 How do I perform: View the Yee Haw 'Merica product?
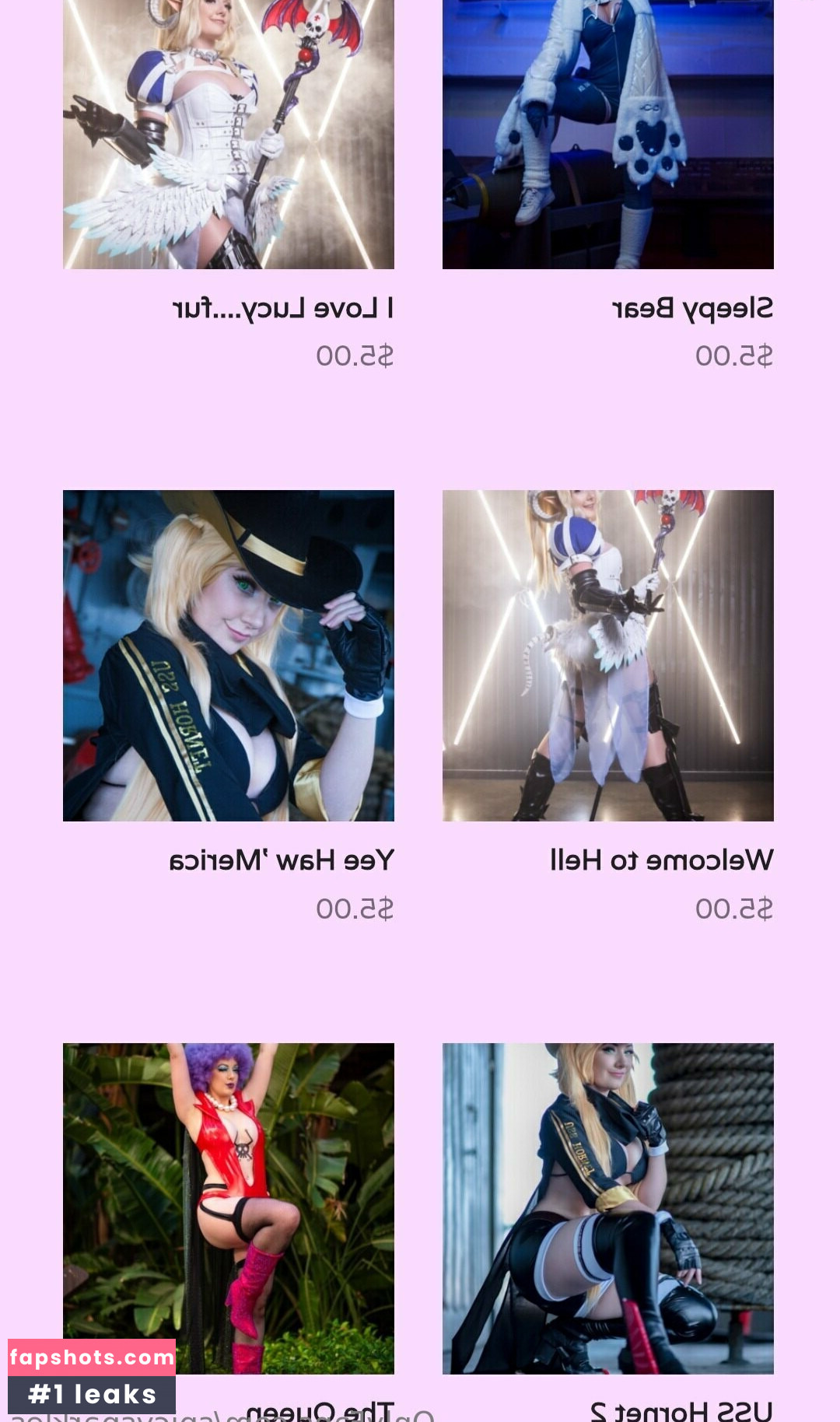[229, 655]
